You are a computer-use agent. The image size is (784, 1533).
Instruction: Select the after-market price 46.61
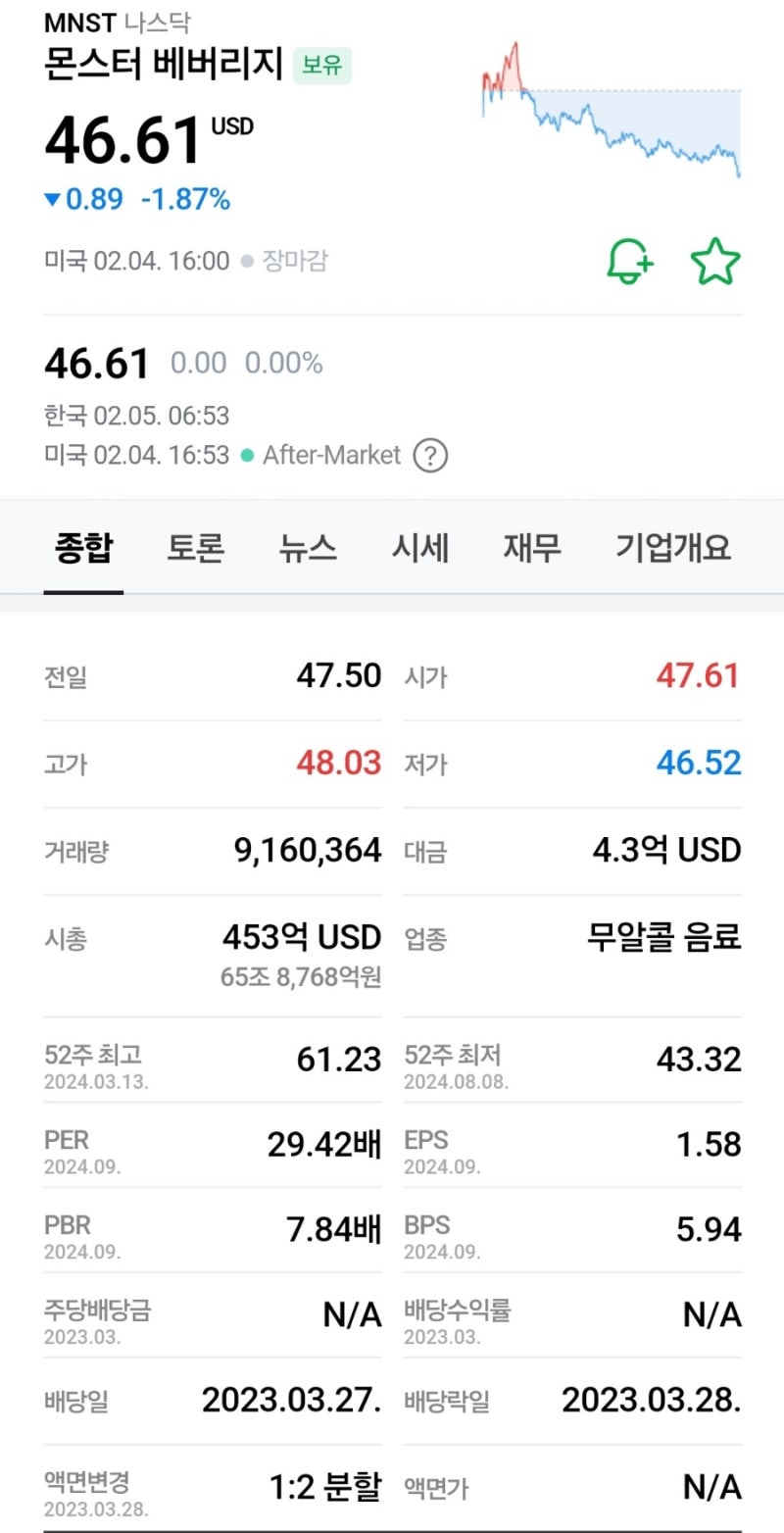tap(98, 362)
